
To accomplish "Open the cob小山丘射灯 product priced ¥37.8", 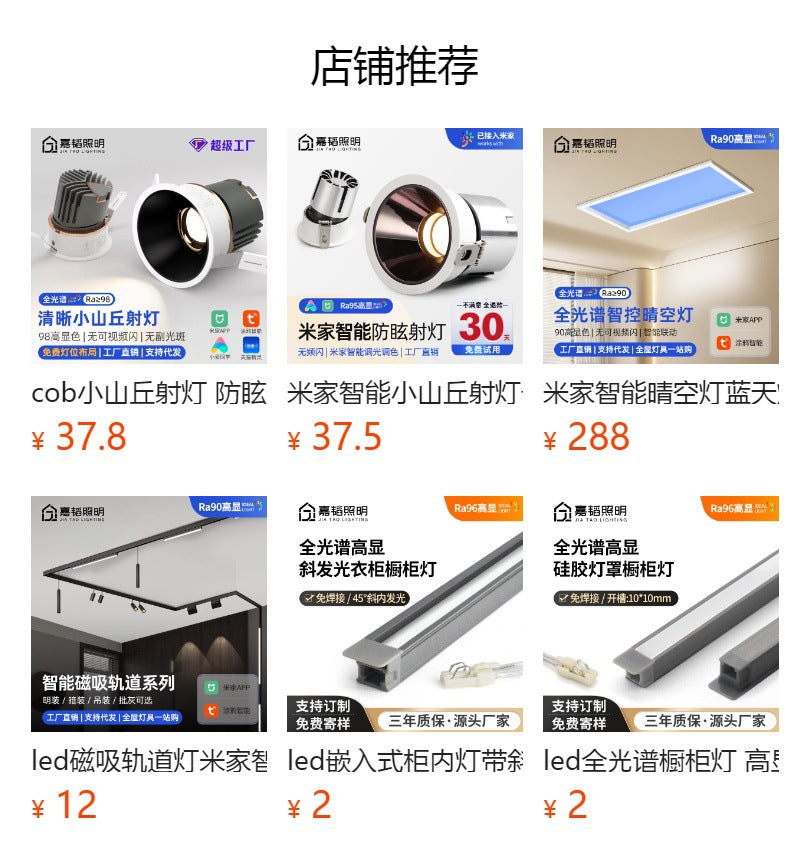I will (x=149, y=246).
